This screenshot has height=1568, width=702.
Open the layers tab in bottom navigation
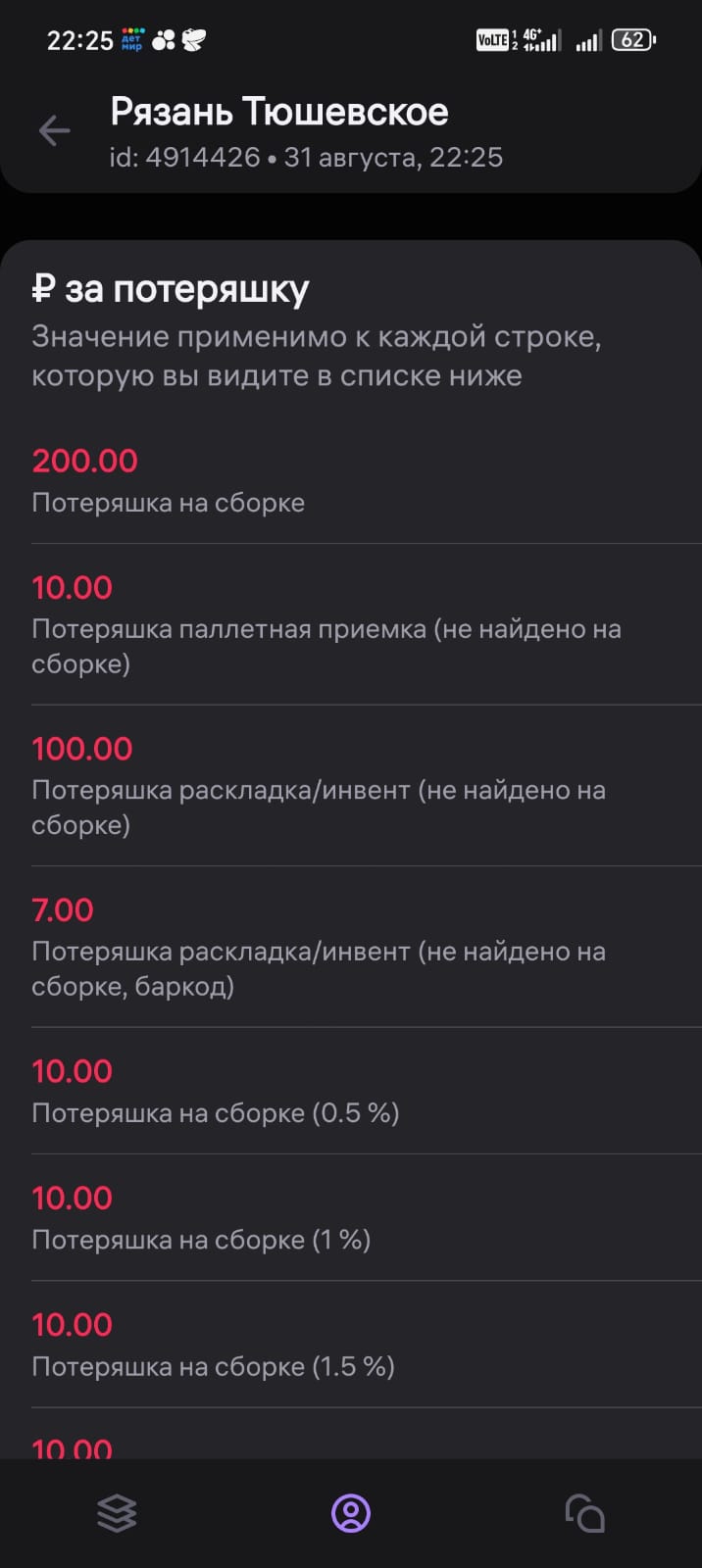point(117,1514)
